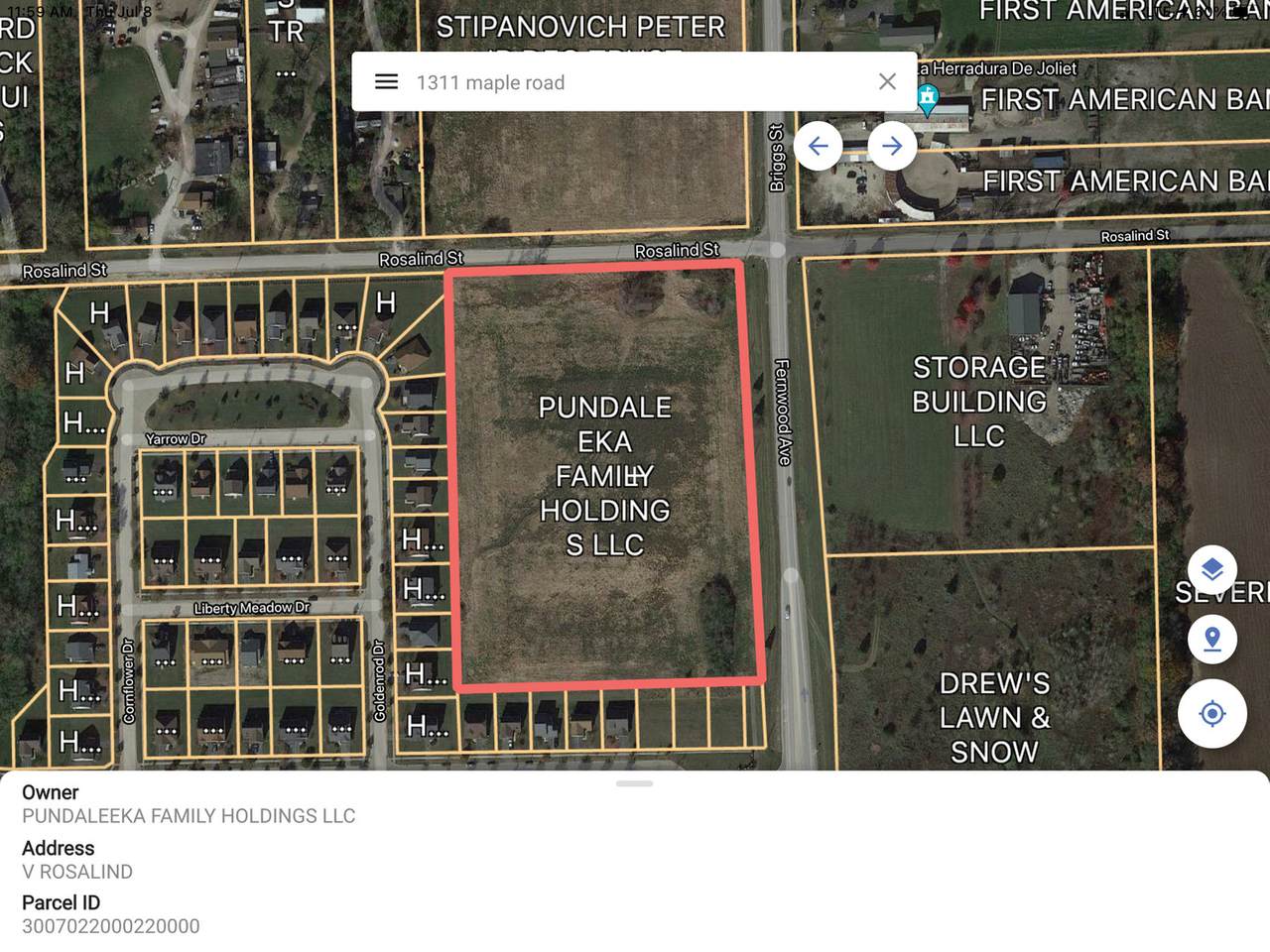Go to previous result with left arrow
This screenshot has height=952, width=1270.
pos(818,147)
